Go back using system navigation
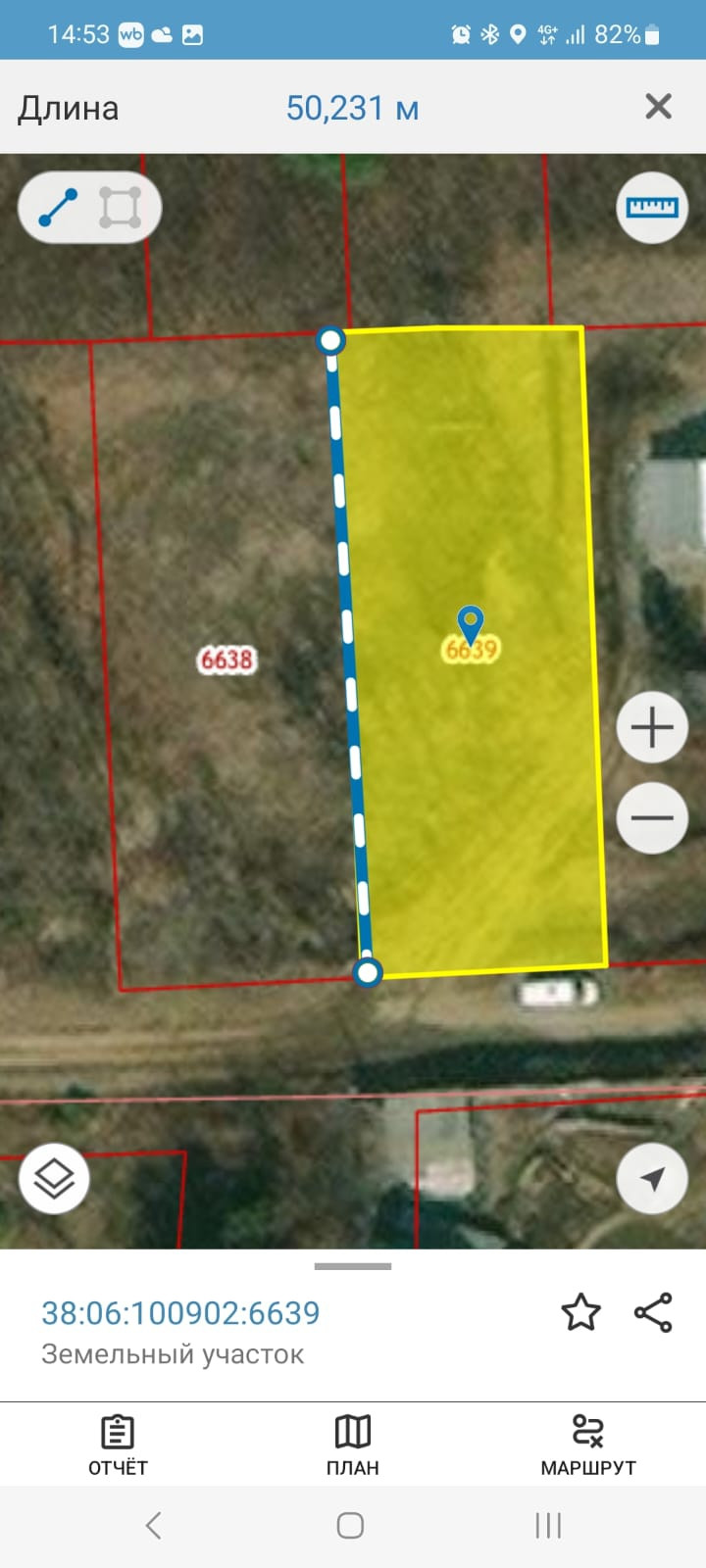 point(154,1525)
